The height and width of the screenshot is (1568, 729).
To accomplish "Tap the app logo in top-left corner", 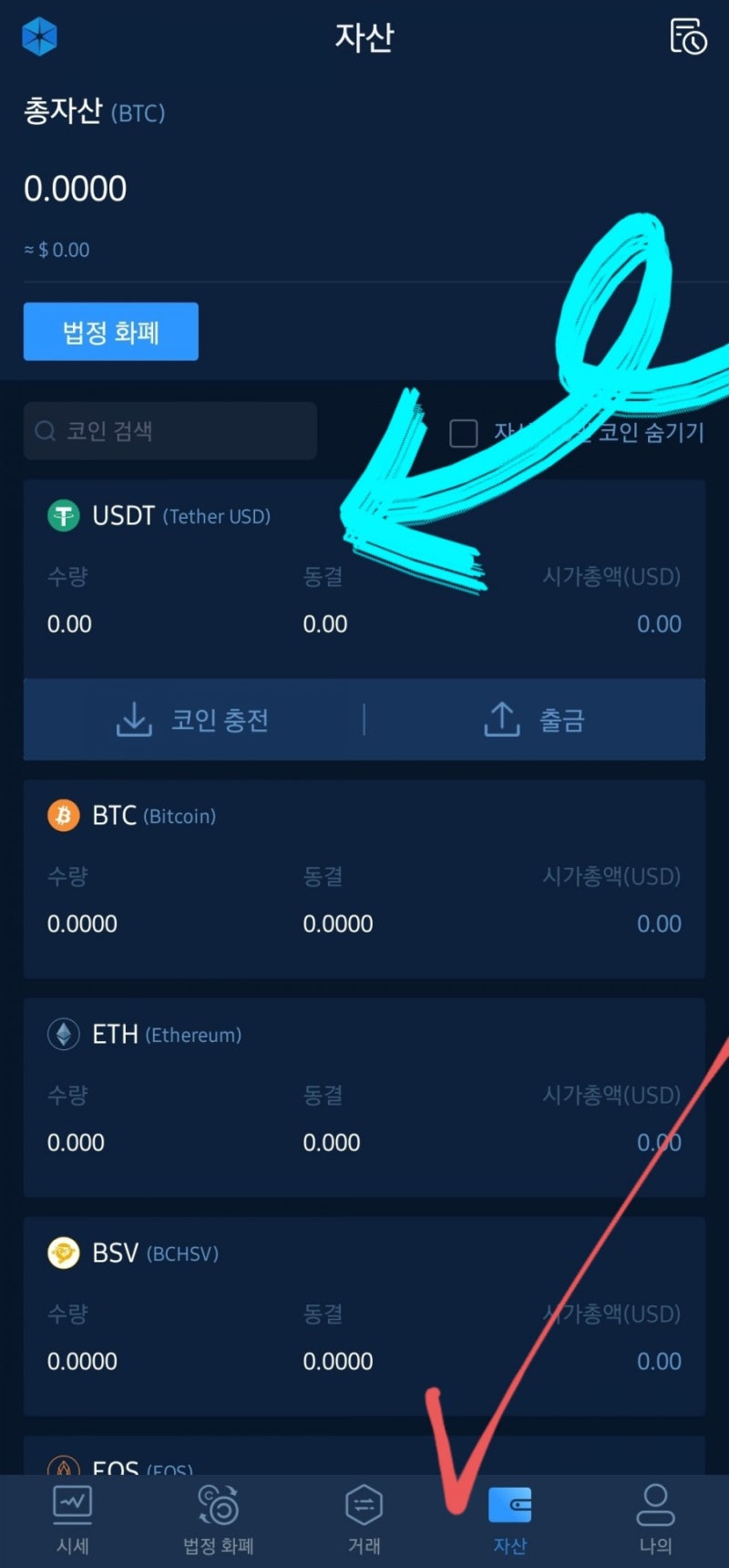I will [x=40, y=36].
